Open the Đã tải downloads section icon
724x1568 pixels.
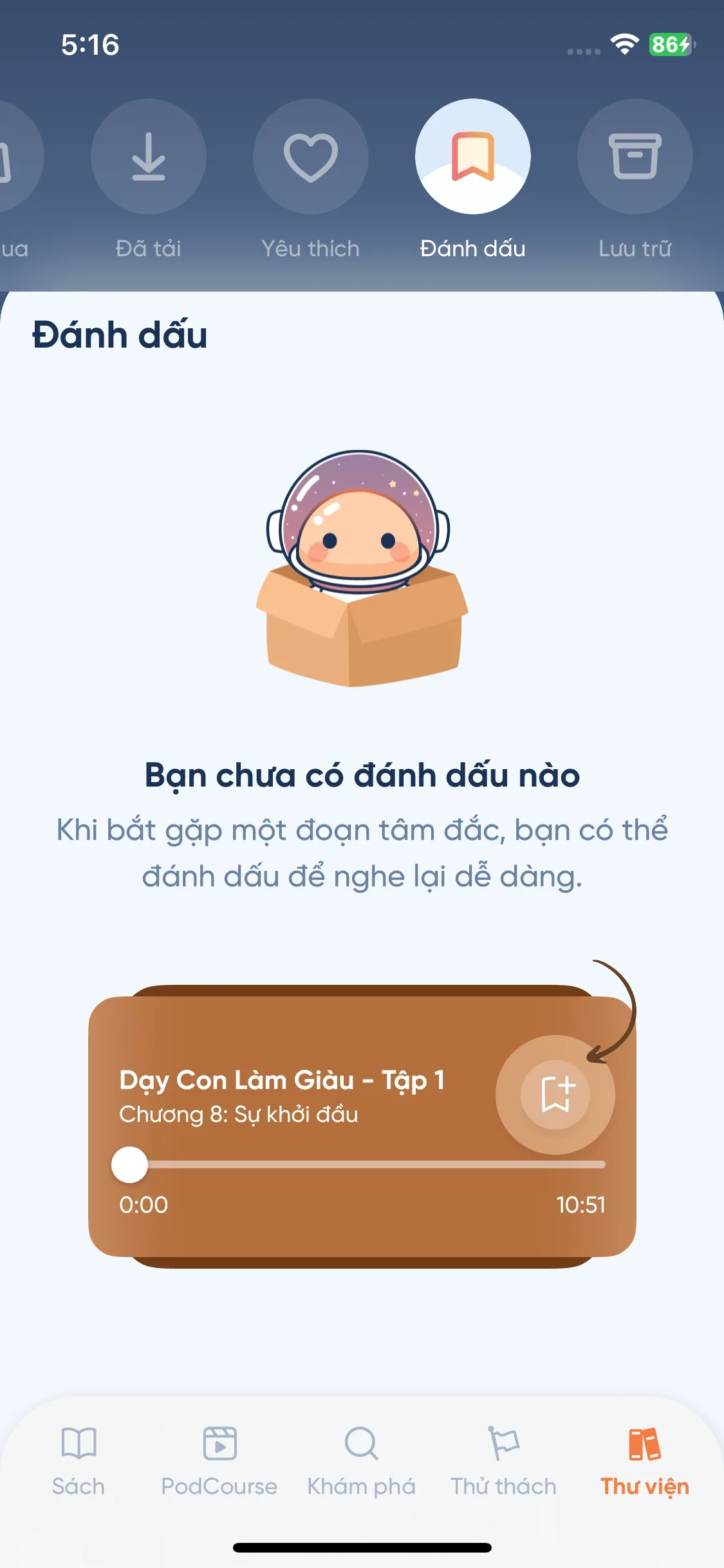[149, 155]
